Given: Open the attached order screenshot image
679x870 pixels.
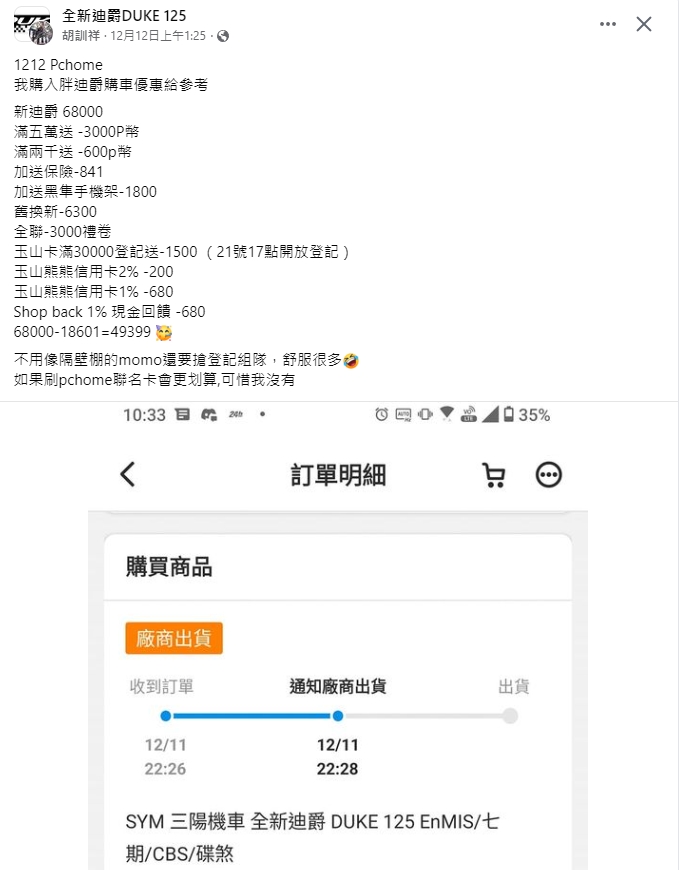Looking at the screenshot, I should click(x=338, y=640).
